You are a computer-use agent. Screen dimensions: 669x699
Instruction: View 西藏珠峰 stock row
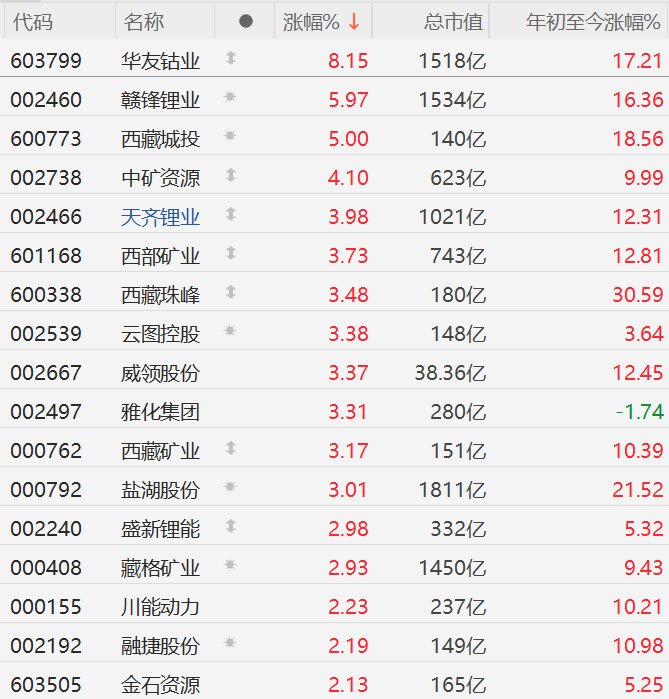tap(160, 295)
